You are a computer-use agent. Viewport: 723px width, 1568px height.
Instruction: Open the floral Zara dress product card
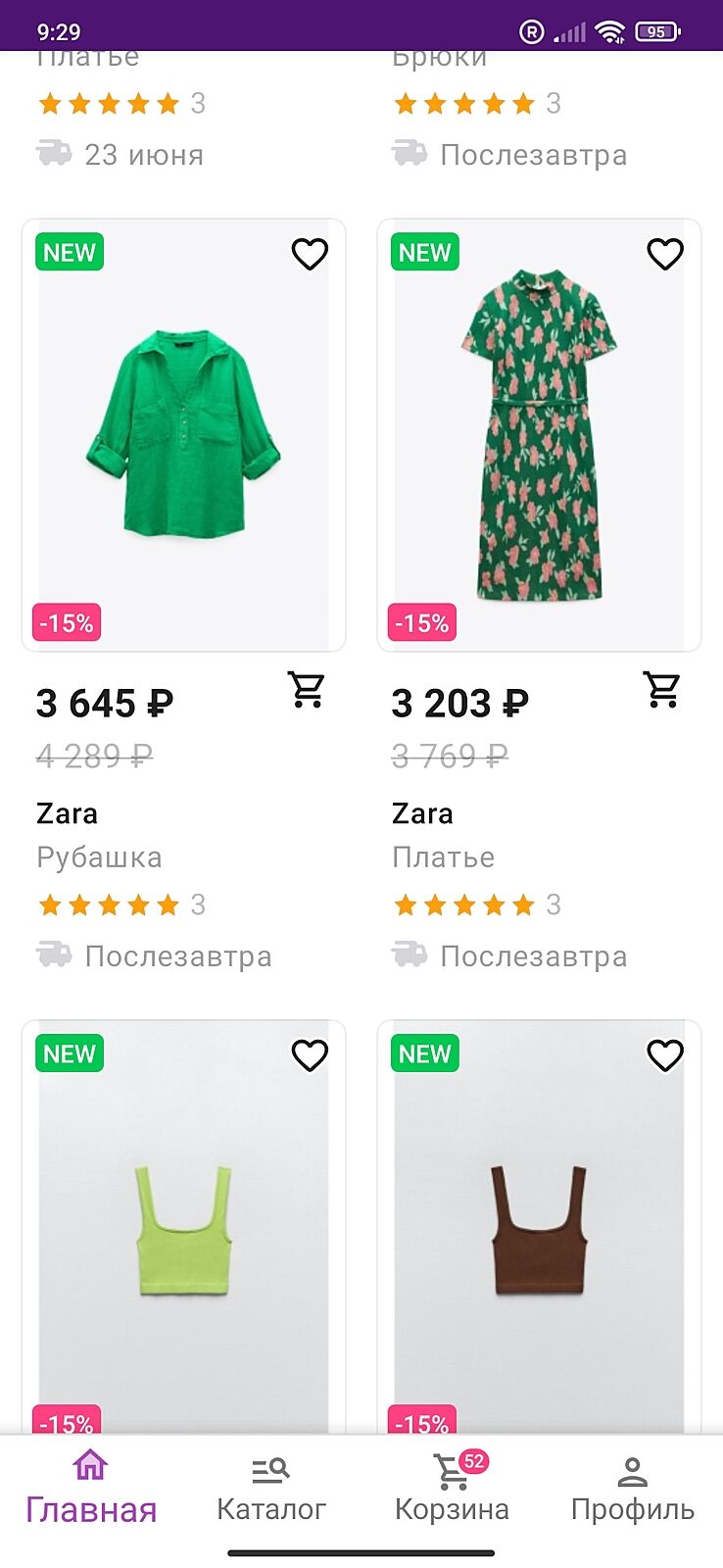[x=539, y=436]
